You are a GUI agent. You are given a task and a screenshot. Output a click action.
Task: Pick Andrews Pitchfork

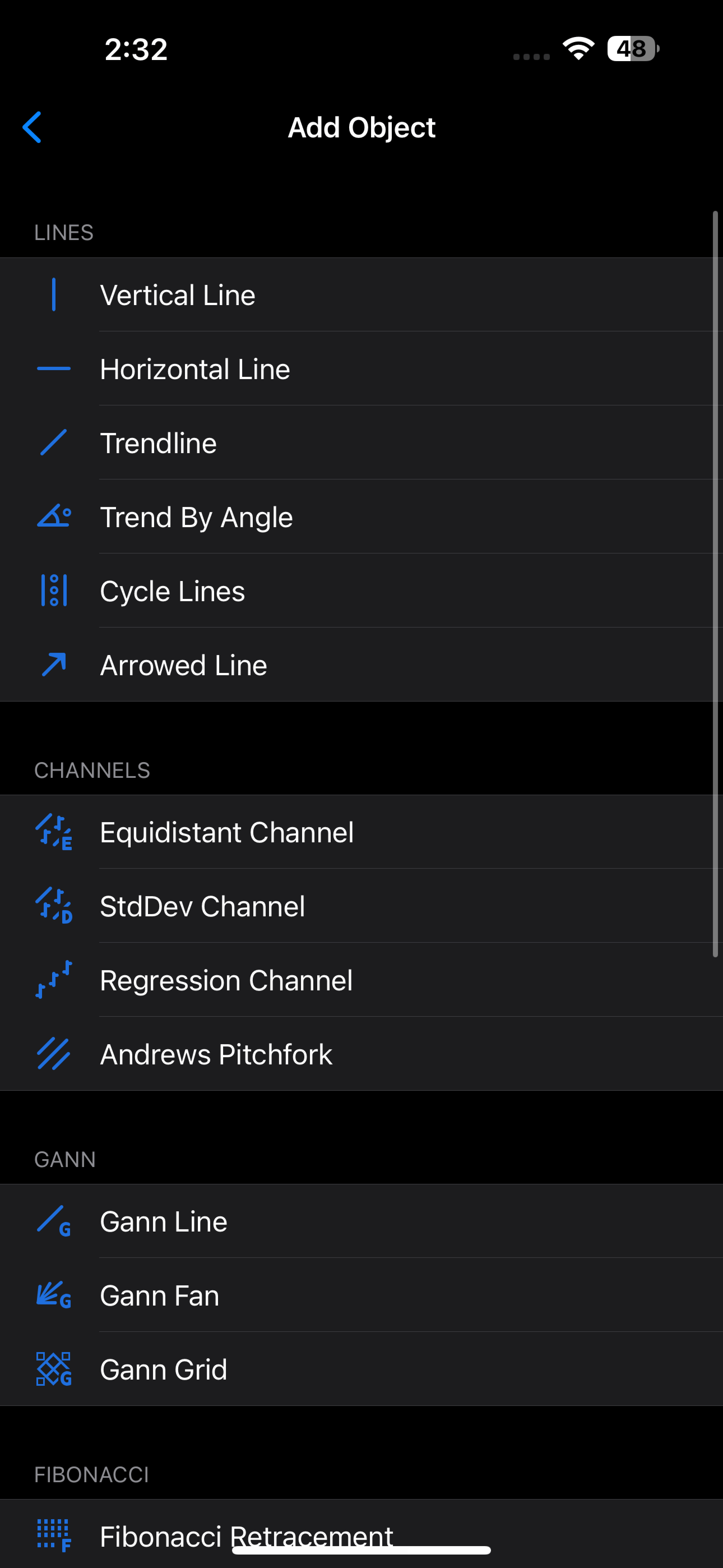tap(216, 1054)
